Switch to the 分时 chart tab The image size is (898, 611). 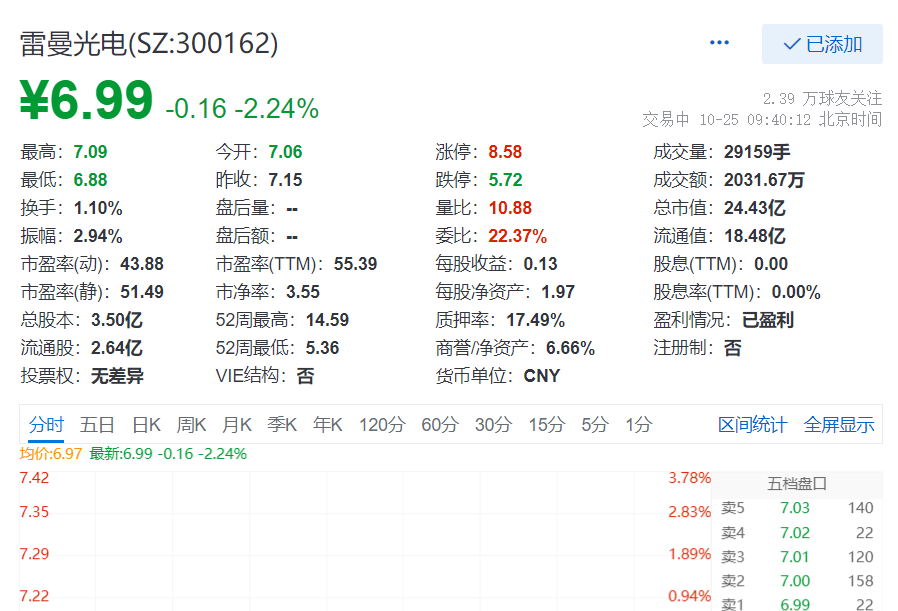(x=46, y=425)
